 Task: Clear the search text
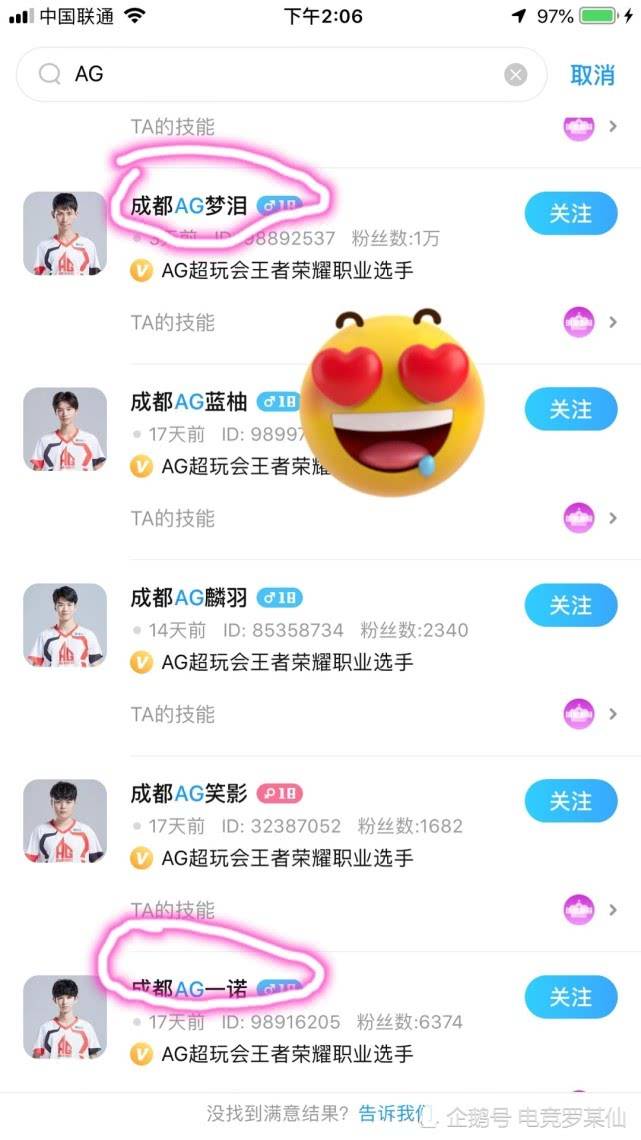(515, 74)
